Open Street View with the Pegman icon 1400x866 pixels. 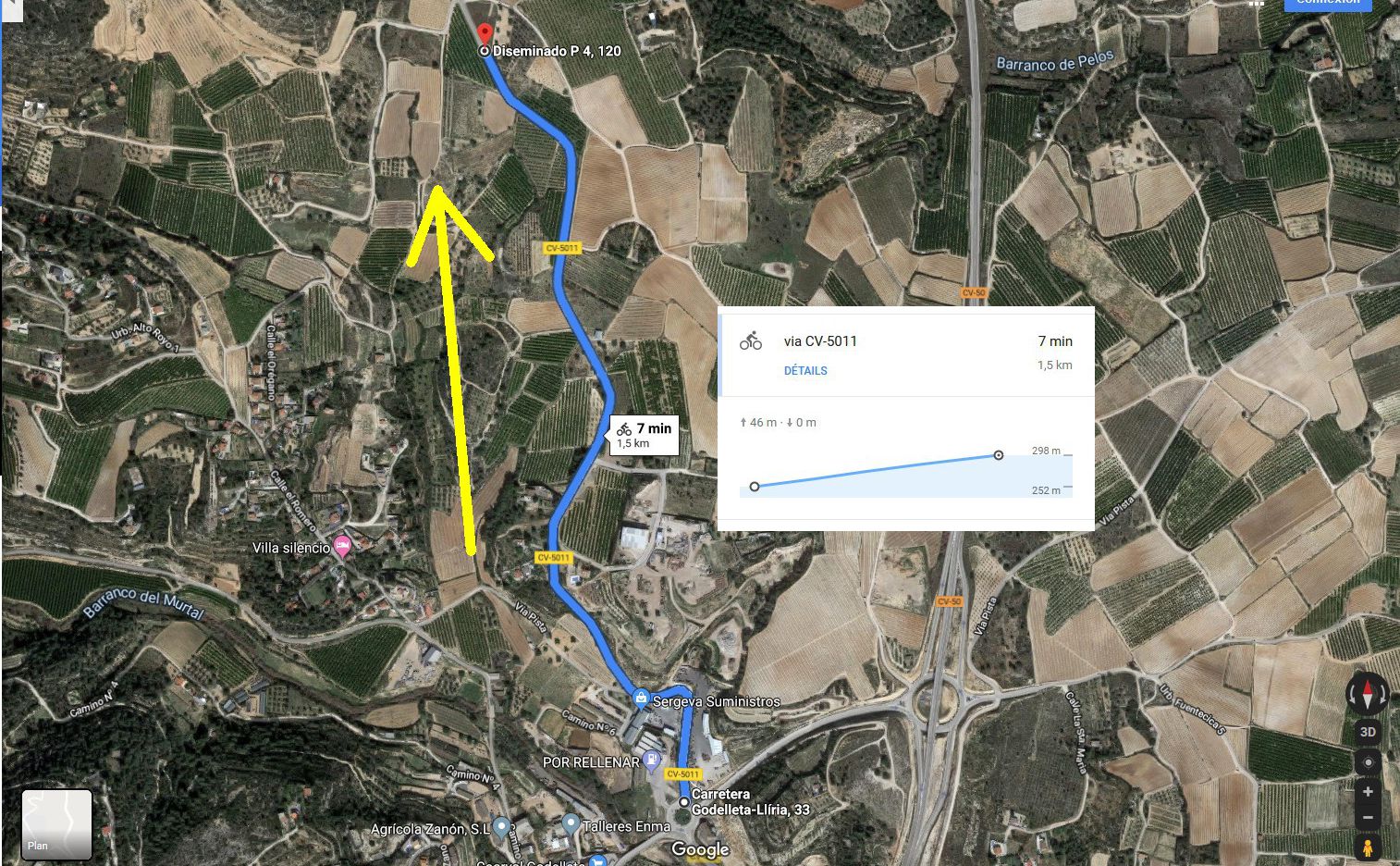pyautogui.click(x=1368, y=846)
